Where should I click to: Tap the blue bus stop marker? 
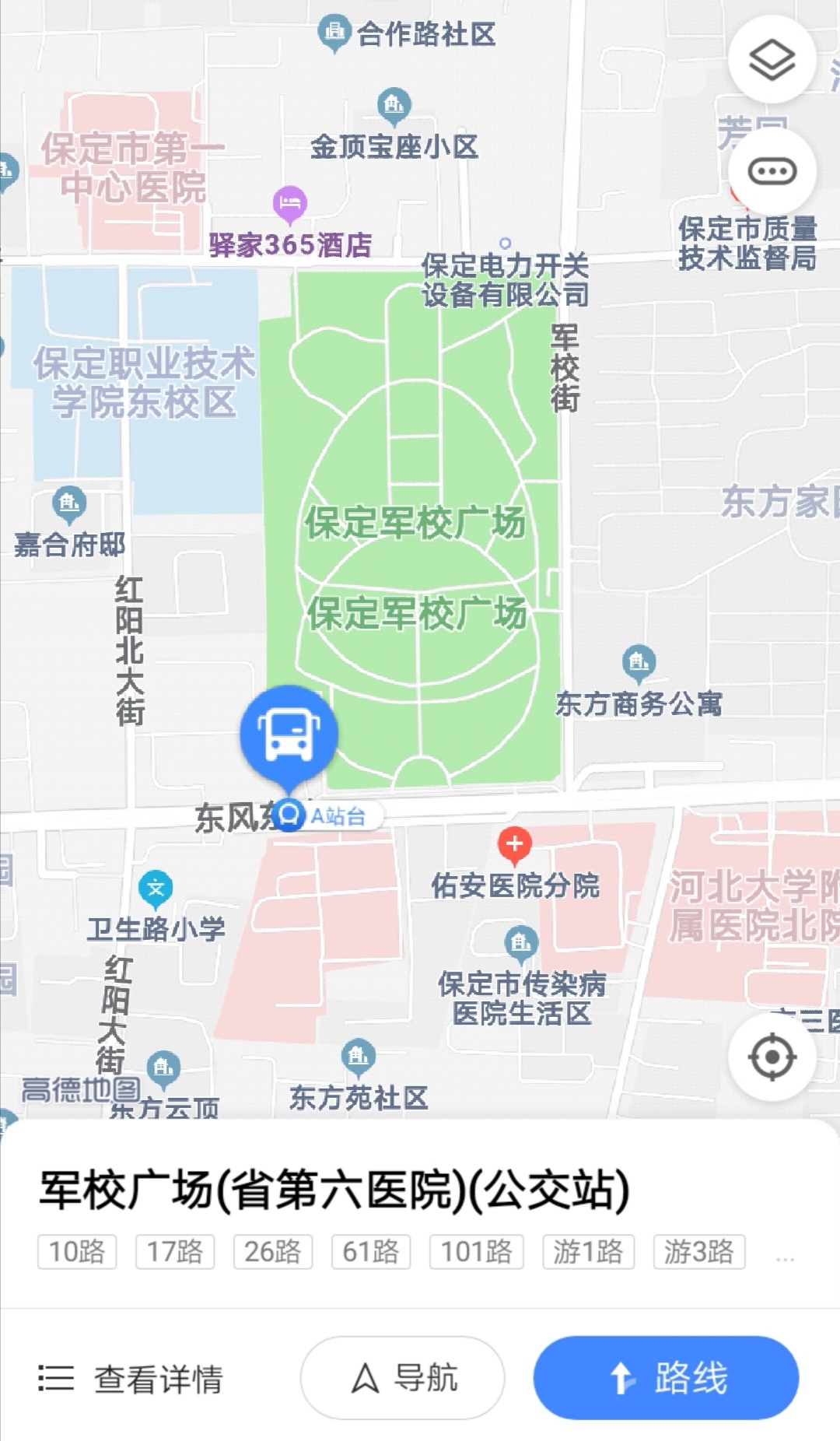[289, 735]
